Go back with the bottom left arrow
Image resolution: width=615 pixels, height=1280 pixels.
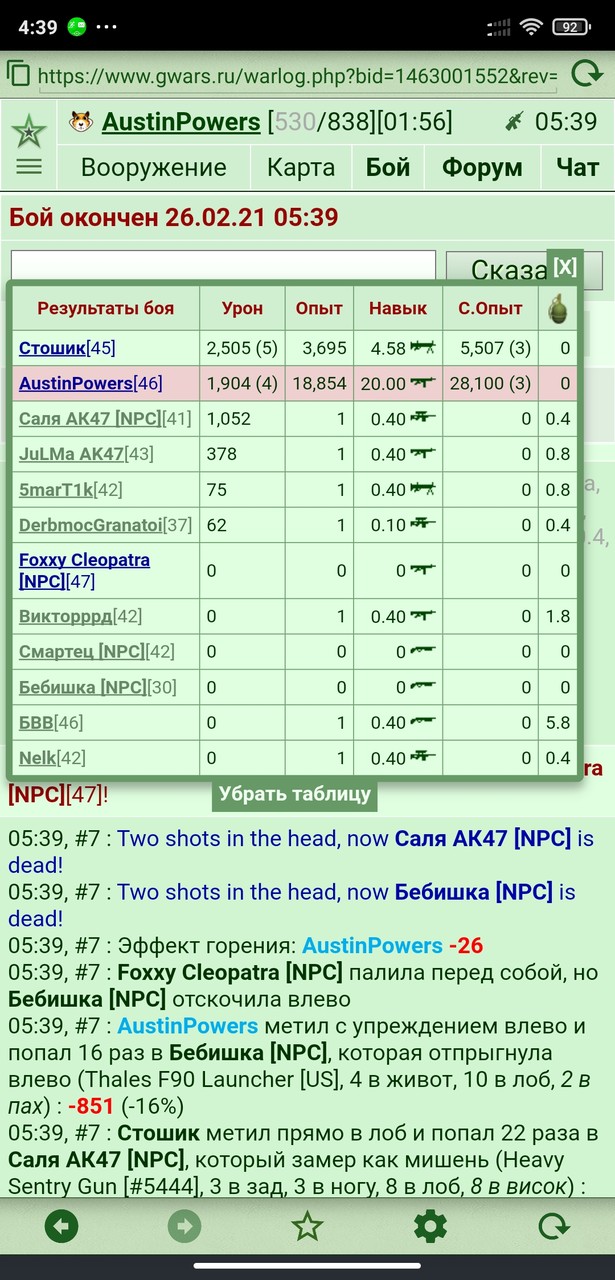point(61,1226)
